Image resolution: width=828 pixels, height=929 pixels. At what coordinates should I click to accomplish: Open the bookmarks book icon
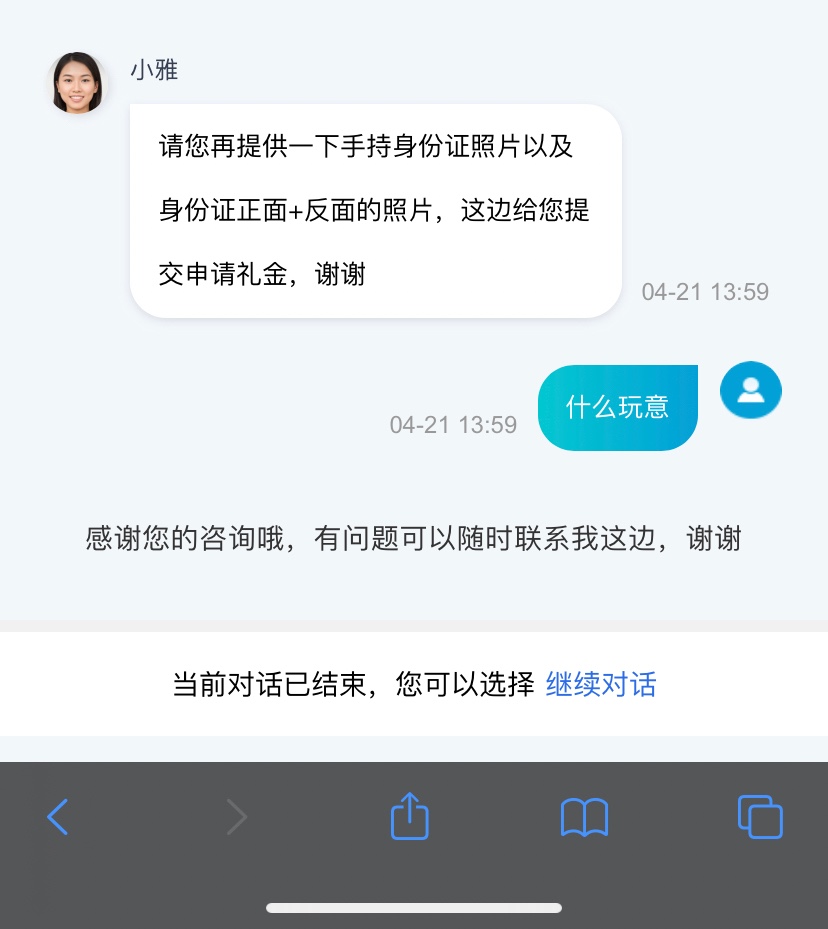584,817
